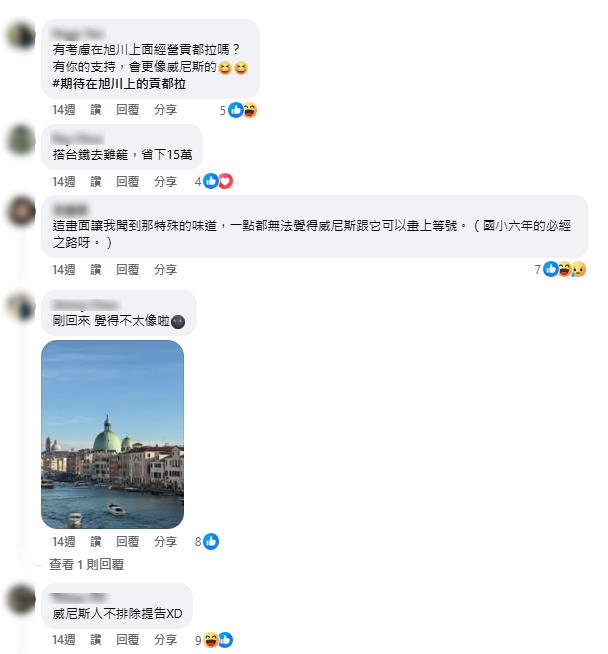Share the 搭台鐵去雞籠 comment
The width and height of the screenshot is (608, 654).
[165, 182]
